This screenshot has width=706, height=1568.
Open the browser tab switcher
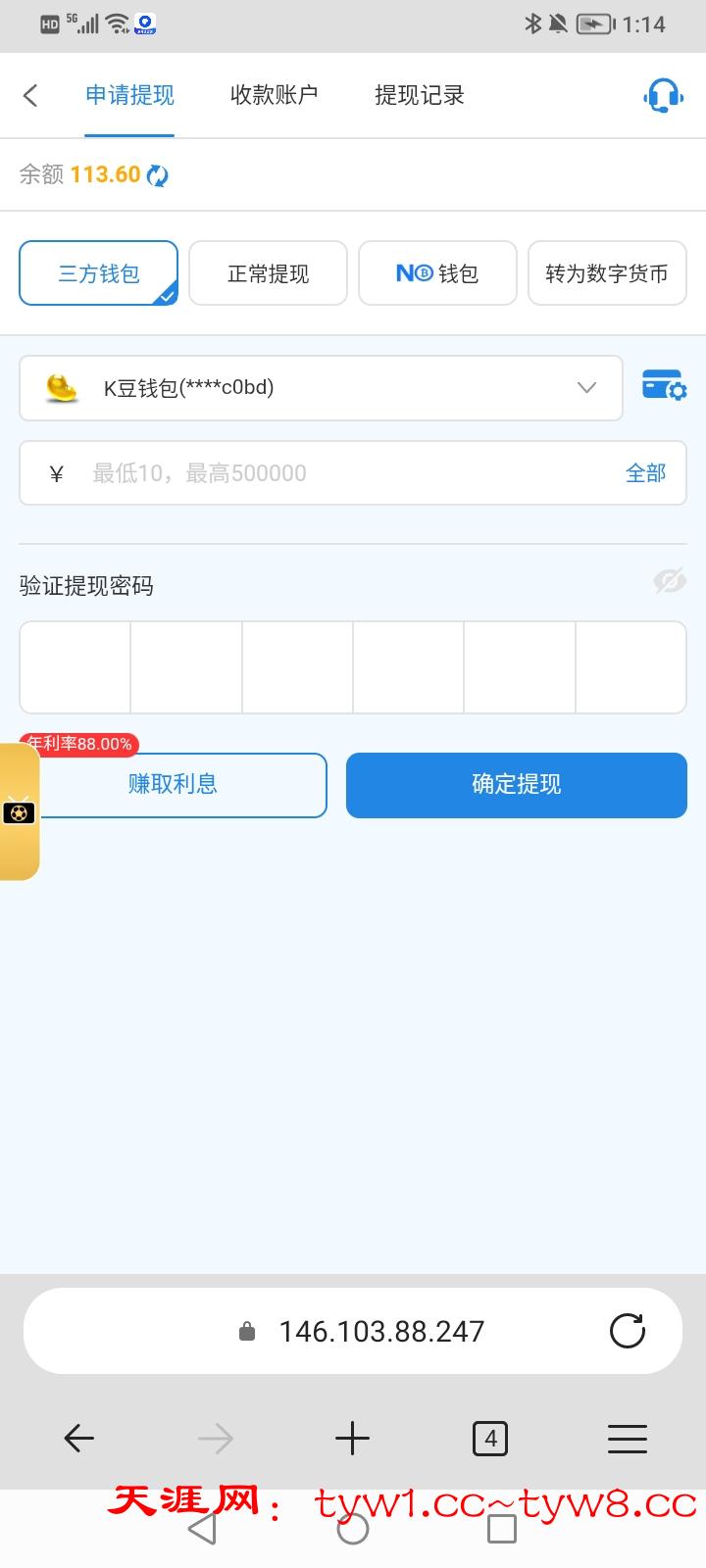tap(489, 1439)
